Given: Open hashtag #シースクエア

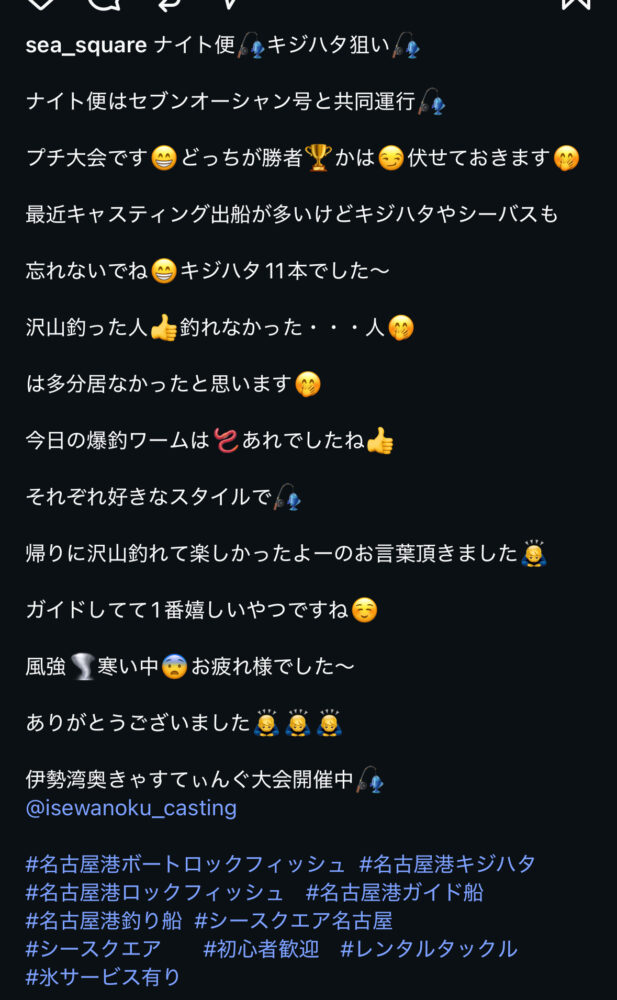Looking at the screenshot, I should 93,948.
